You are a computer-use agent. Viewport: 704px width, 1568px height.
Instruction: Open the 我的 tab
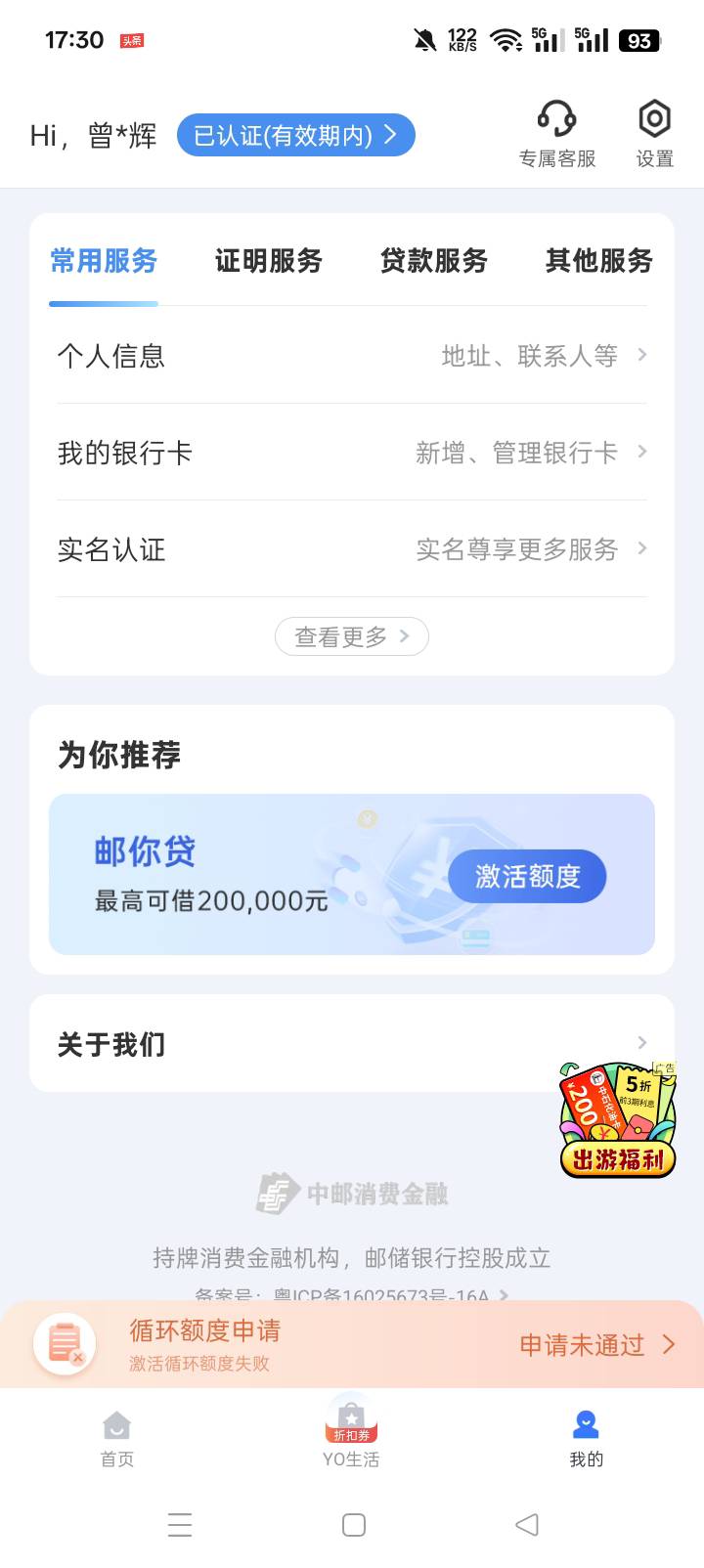tap(586, 1439)
